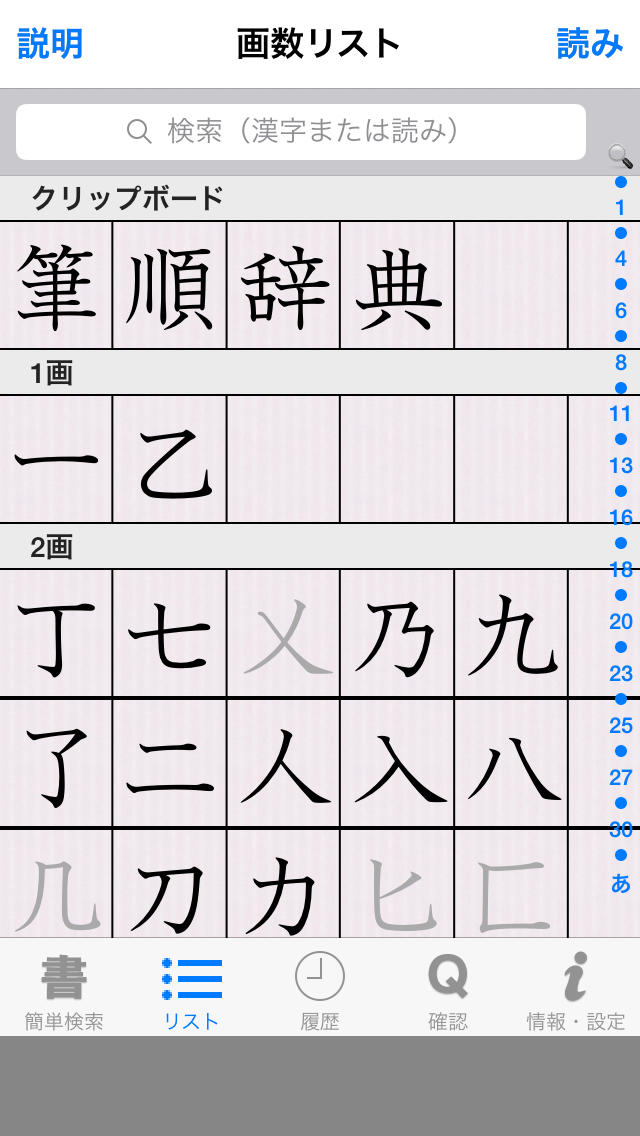640x1136 pixels.
Task: Tap the kanji search field
Action: tap(300, 131)
